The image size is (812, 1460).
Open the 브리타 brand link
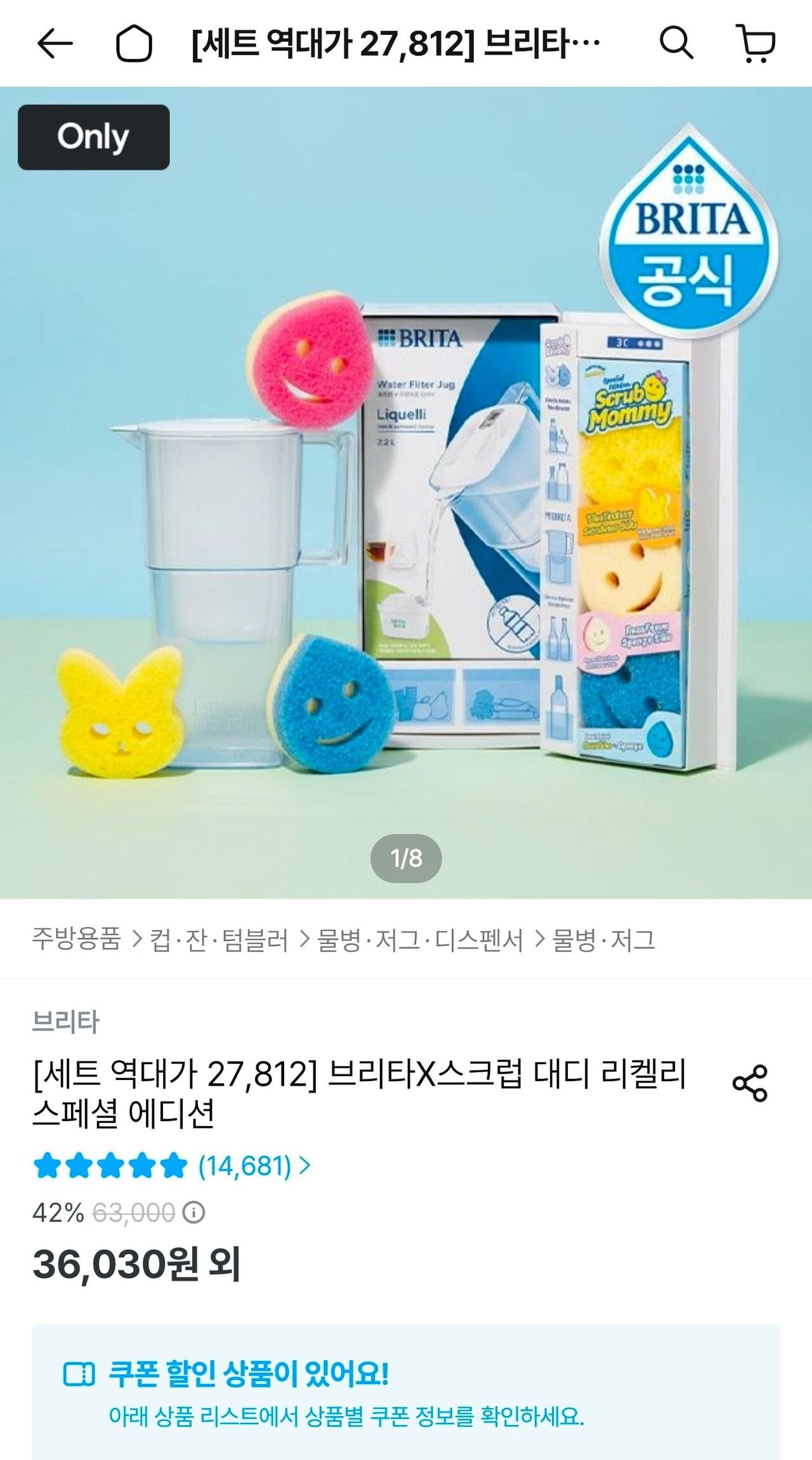[66, 1022]
